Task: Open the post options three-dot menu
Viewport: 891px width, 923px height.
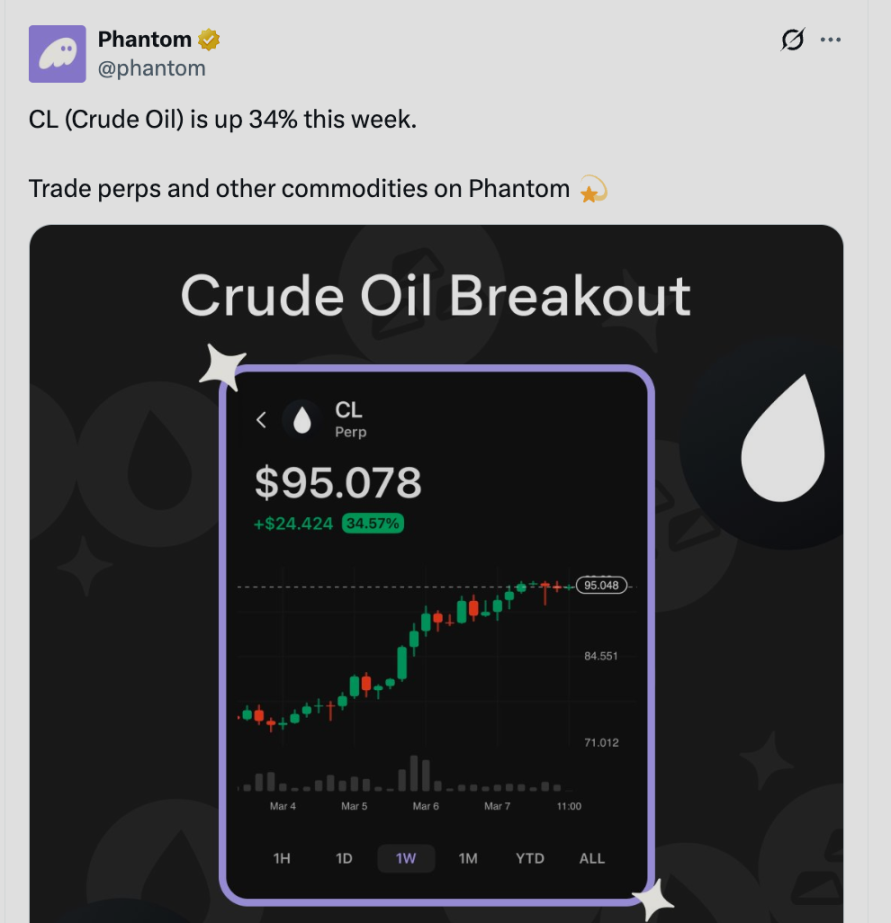Action: coord(831,40)
